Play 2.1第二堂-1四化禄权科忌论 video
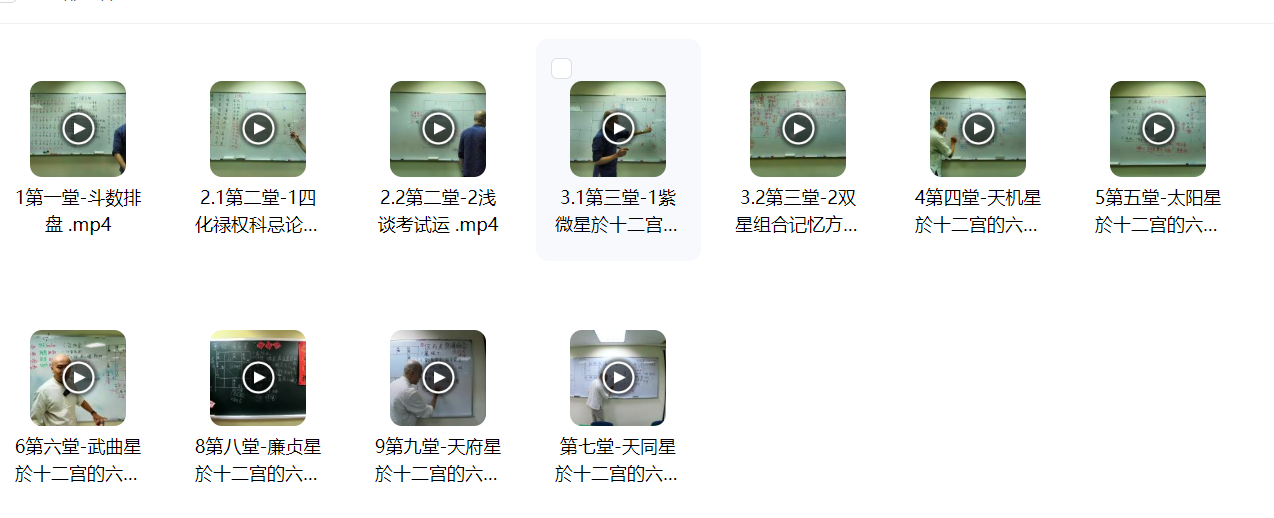The height and width of the screenshot is (518, 1274). tap(258, 129)
